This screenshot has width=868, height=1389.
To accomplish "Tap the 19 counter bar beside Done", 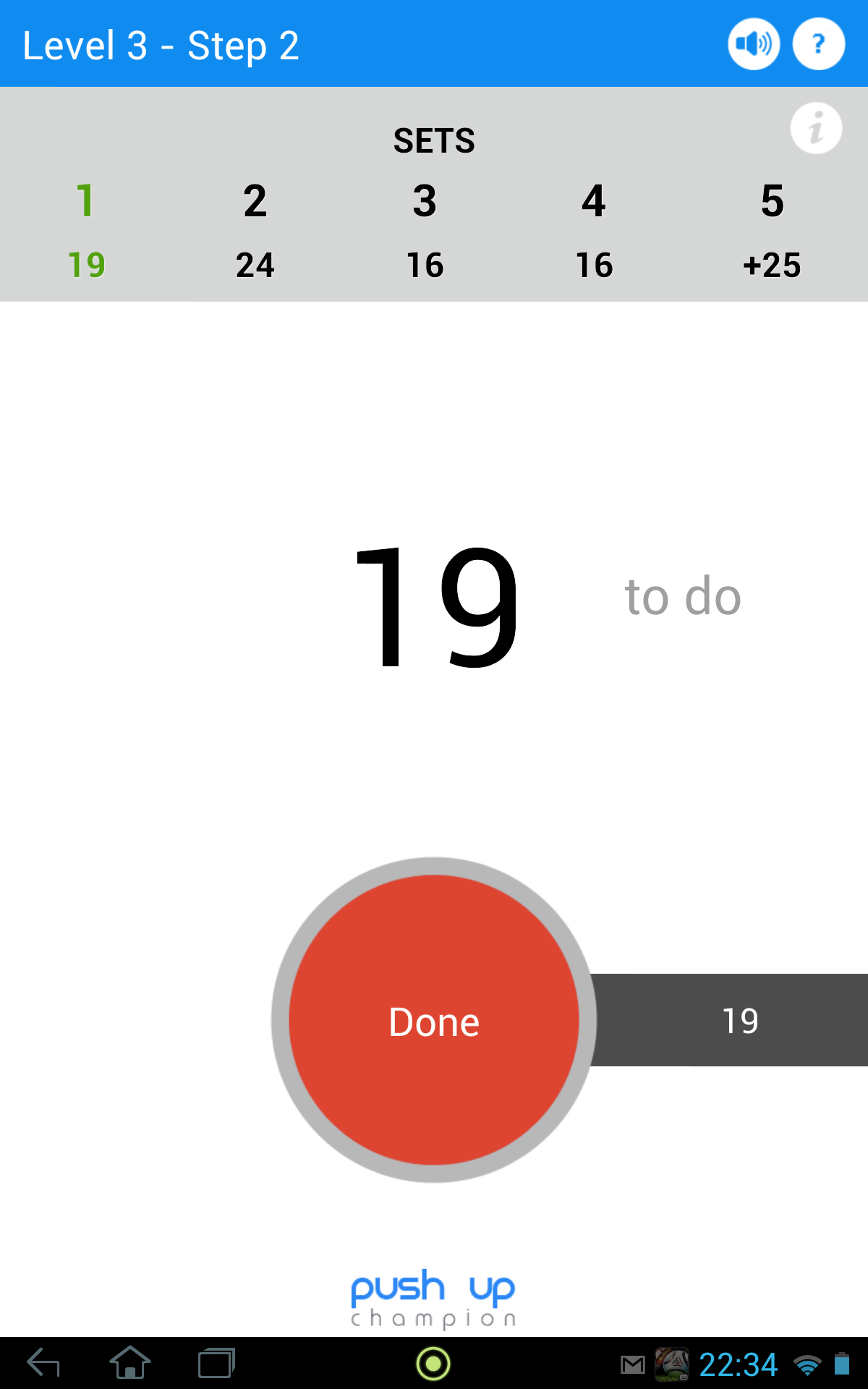I will coord(740,1021).
